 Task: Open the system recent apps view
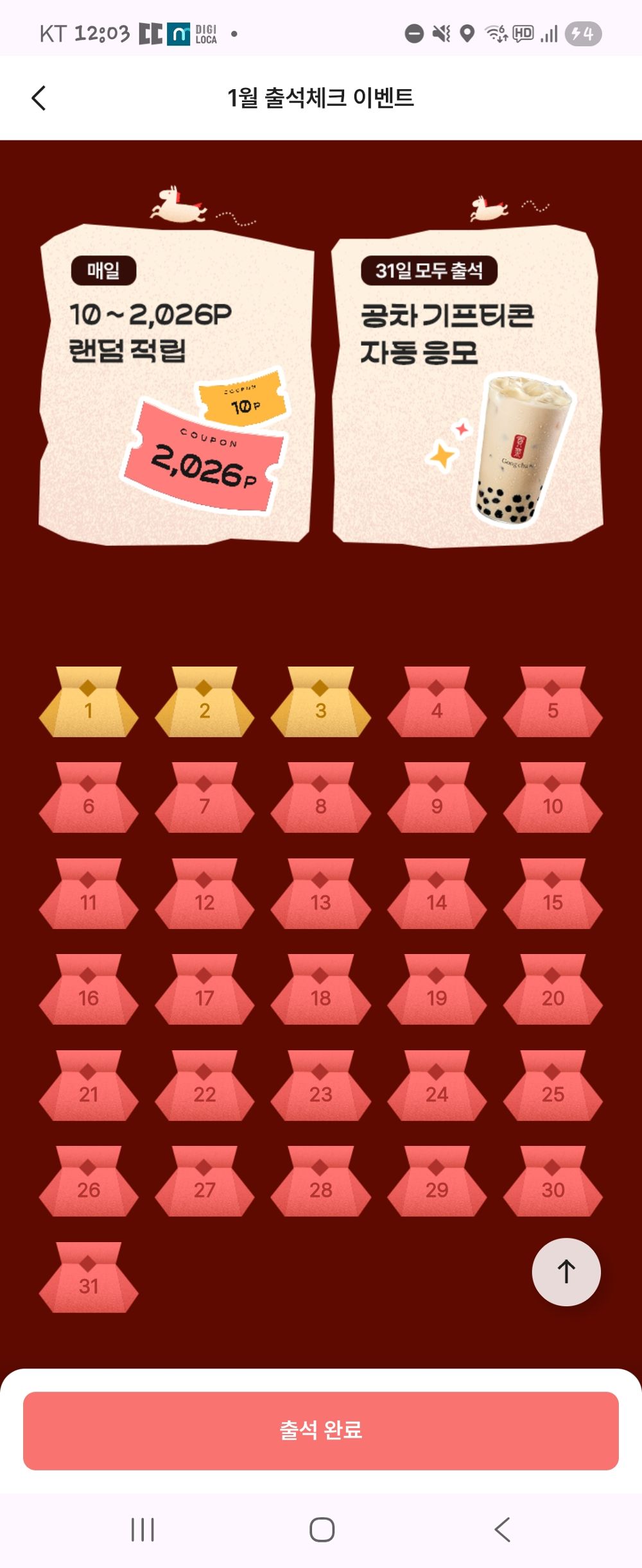(x=143, y=1530)
